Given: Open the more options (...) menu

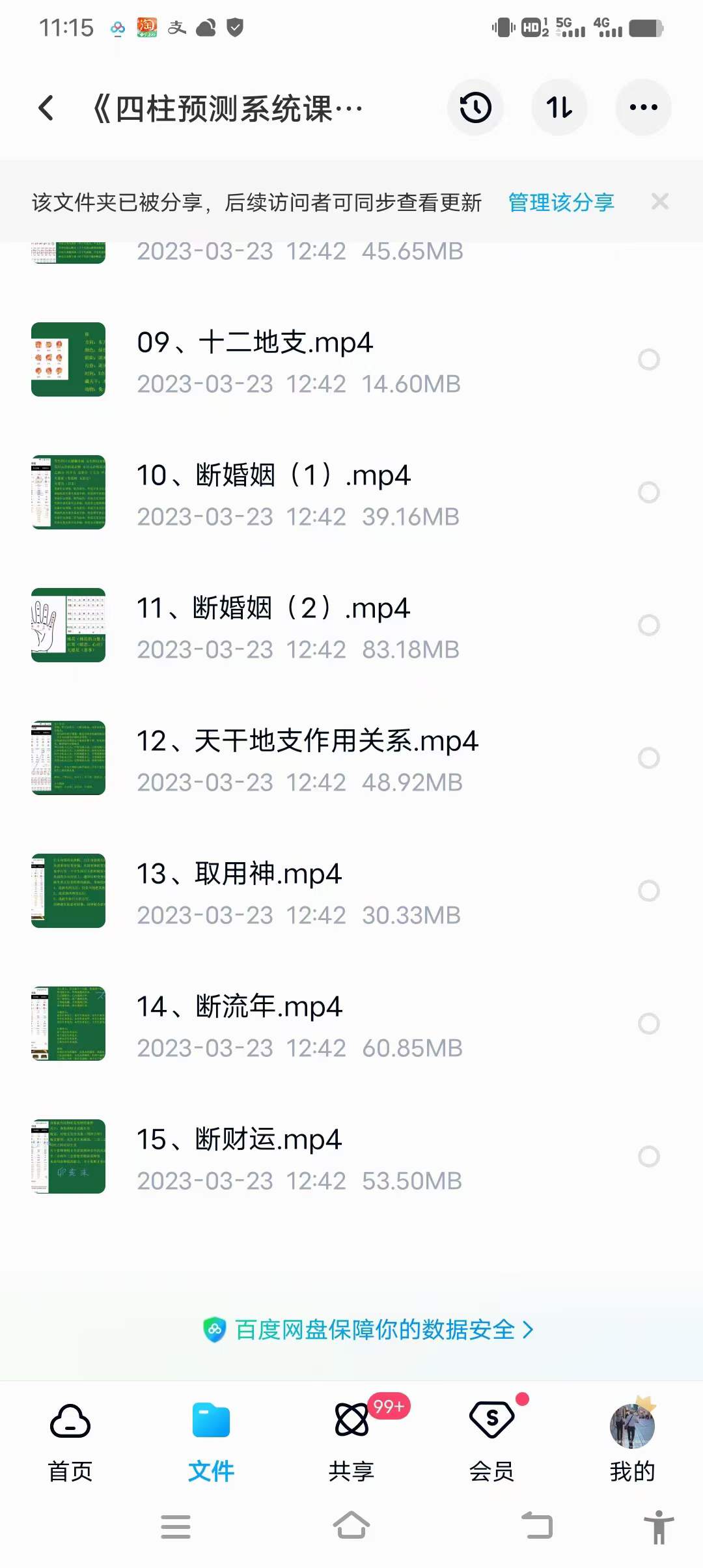Looking at the screenshot, I should (x=643, y=107).
